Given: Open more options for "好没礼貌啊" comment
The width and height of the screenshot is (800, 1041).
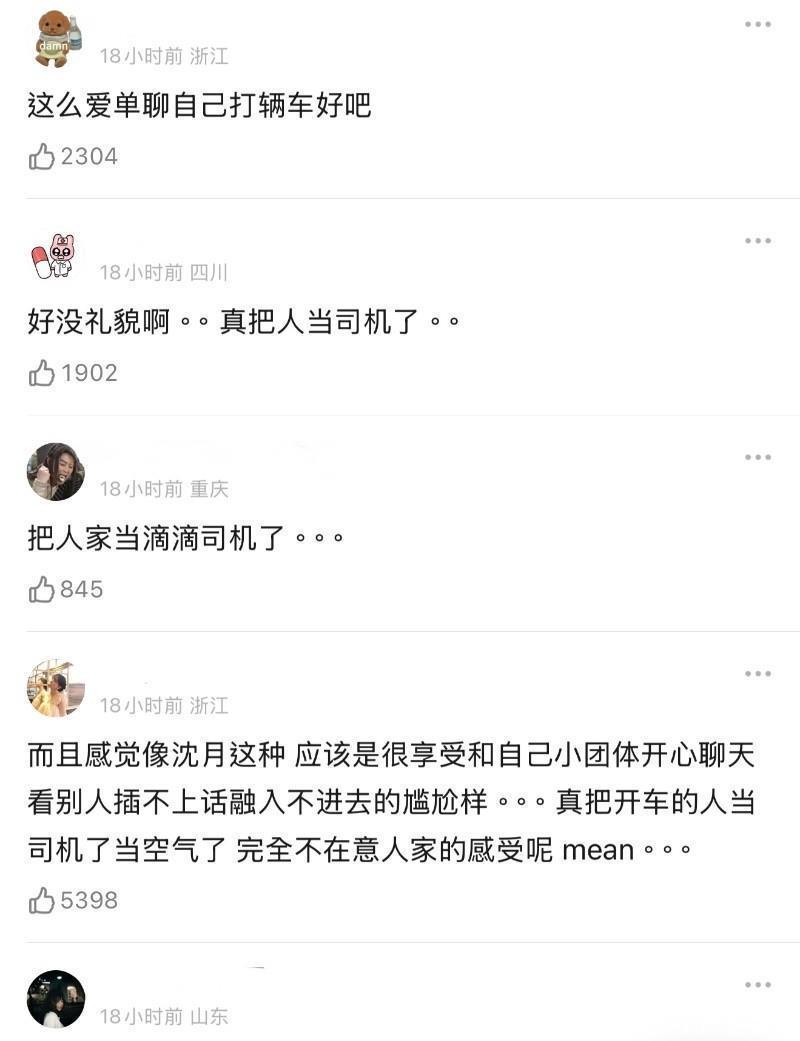Looking at the screenshot, I should (758, 241).
